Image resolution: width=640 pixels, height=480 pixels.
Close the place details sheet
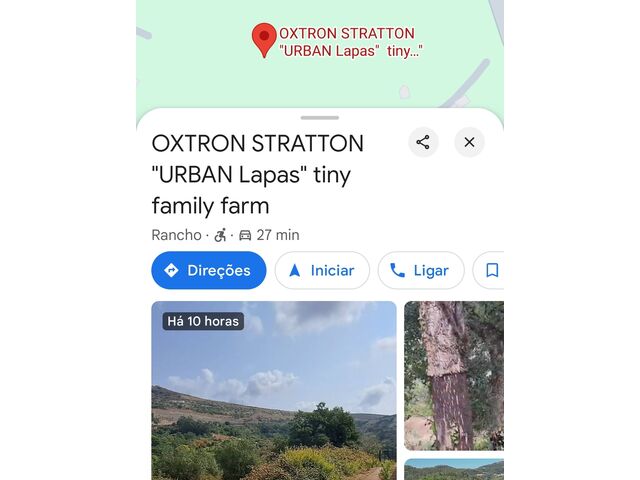469,142
